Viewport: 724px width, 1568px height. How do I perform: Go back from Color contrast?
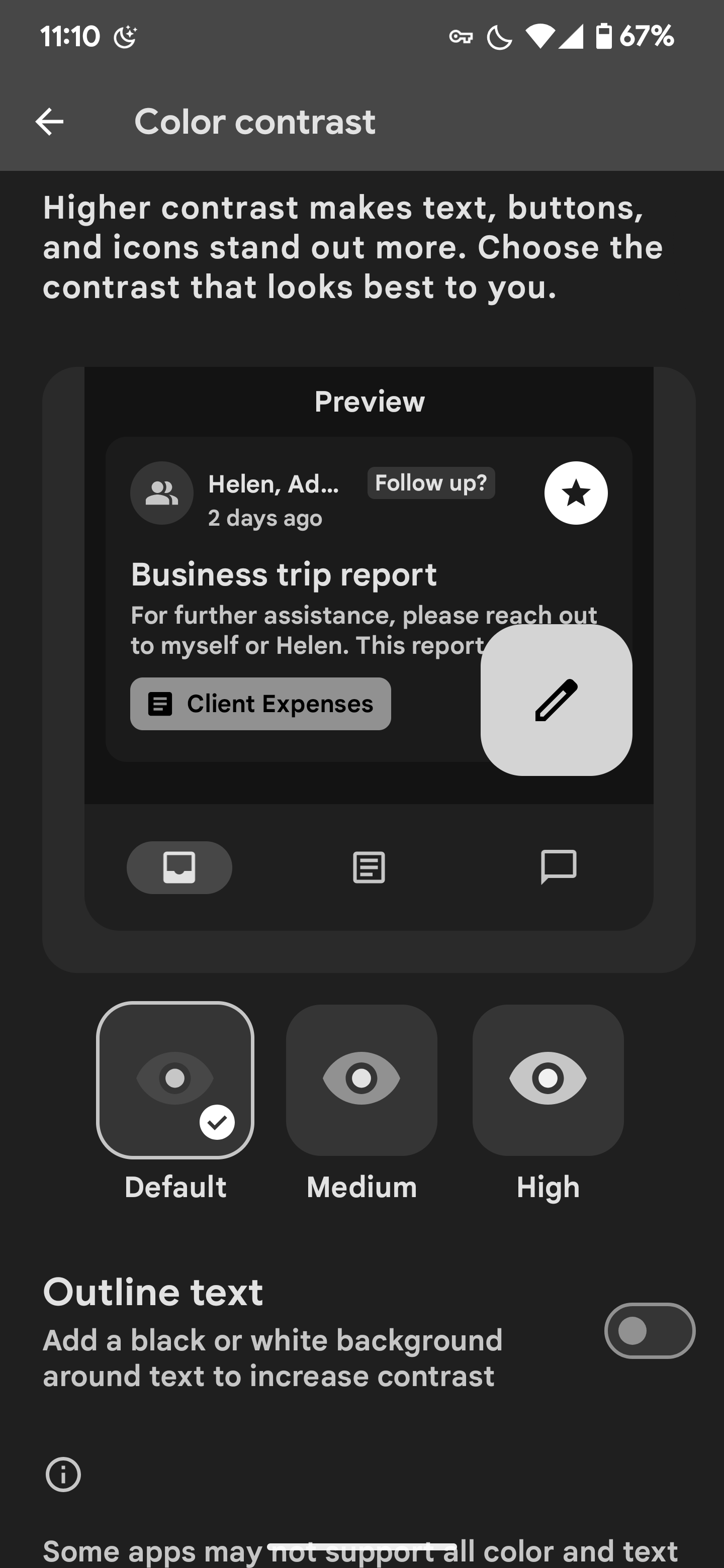pos(49,122)
